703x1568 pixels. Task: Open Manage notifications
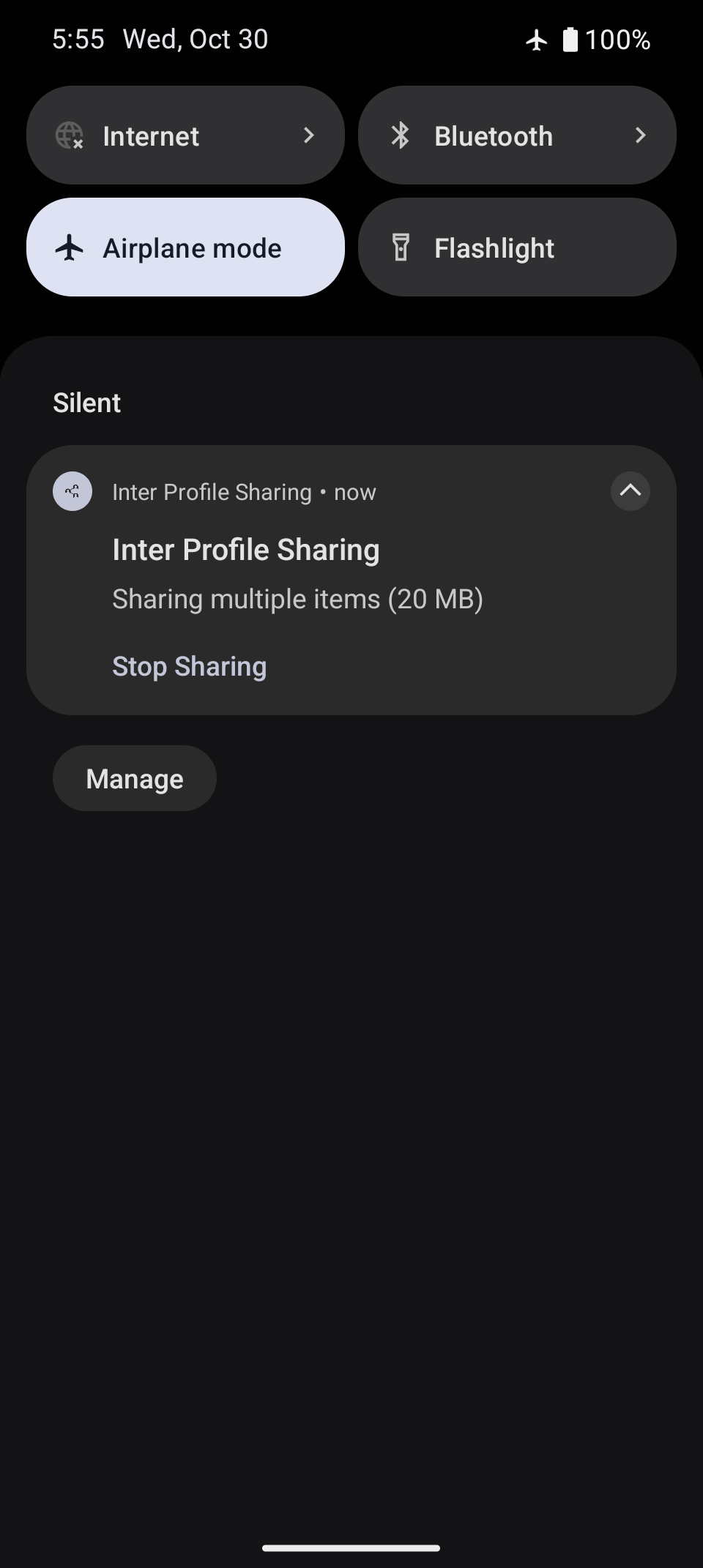pos(135,778)
